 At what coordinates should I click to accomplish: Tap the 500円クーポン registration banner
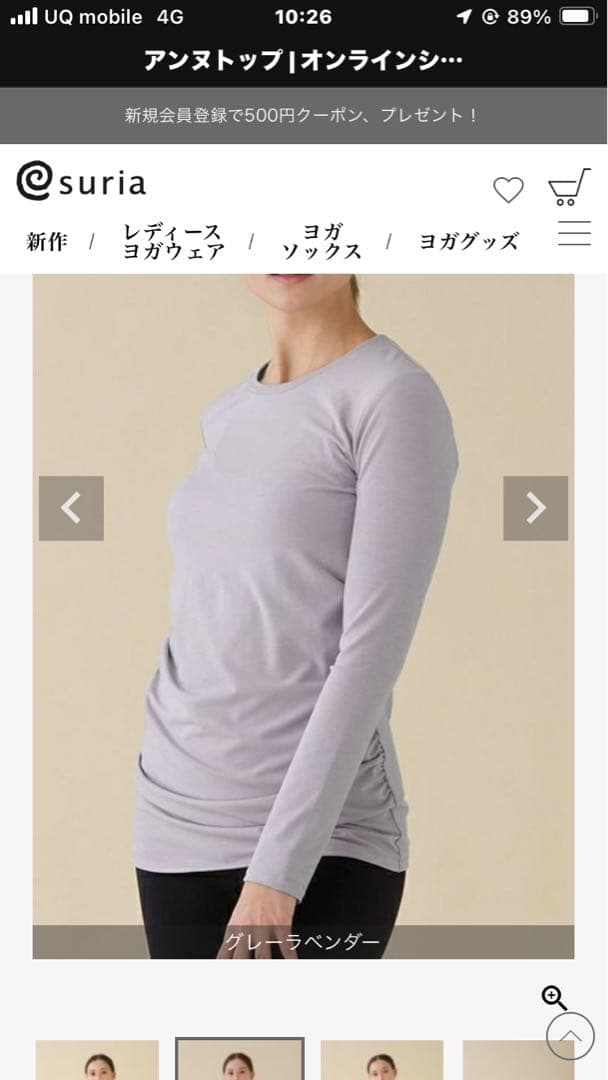[x=304, y=116]
